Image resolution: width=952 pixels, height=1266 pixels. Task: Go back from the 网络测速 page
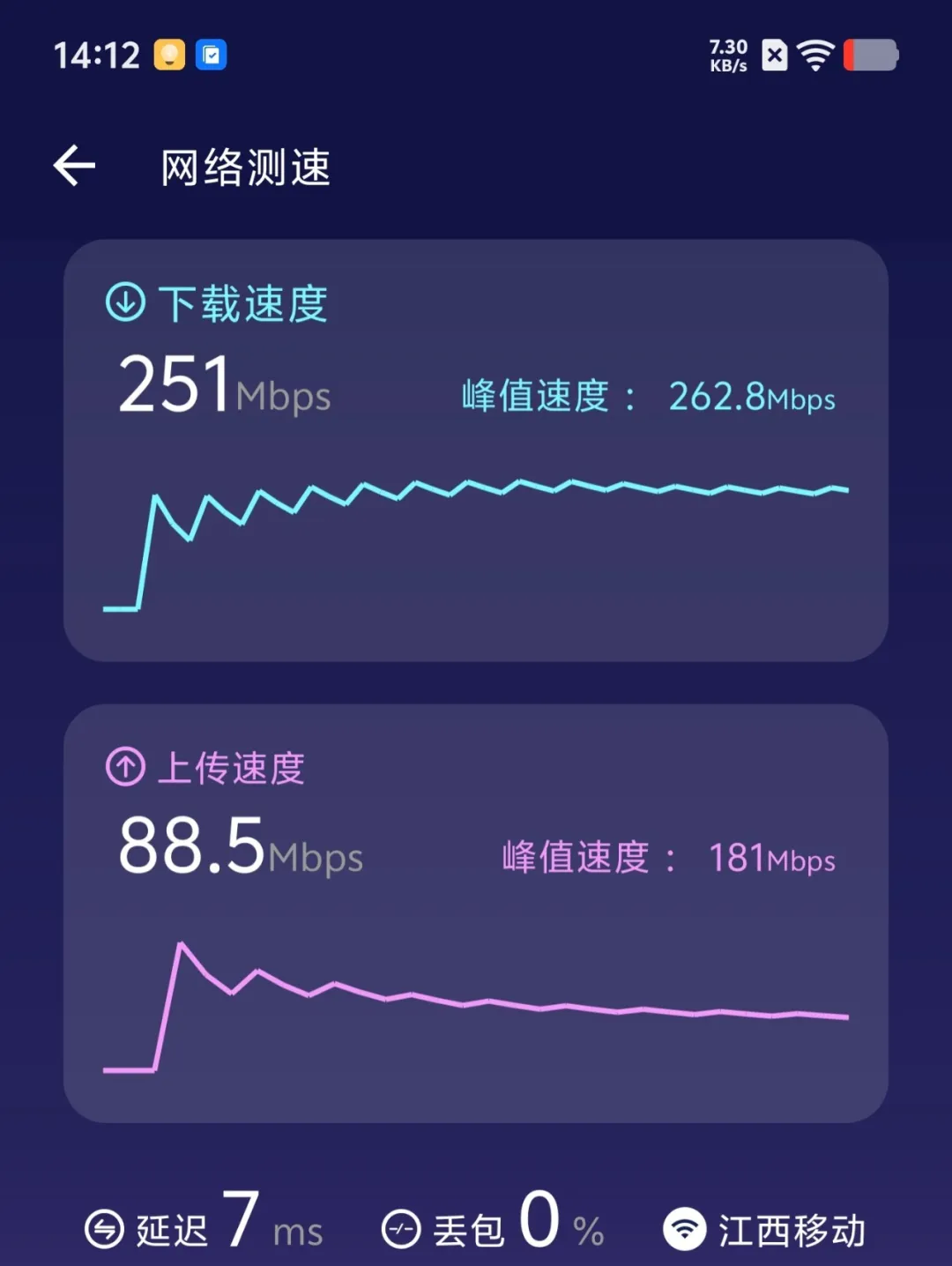[x=75, y=166]
